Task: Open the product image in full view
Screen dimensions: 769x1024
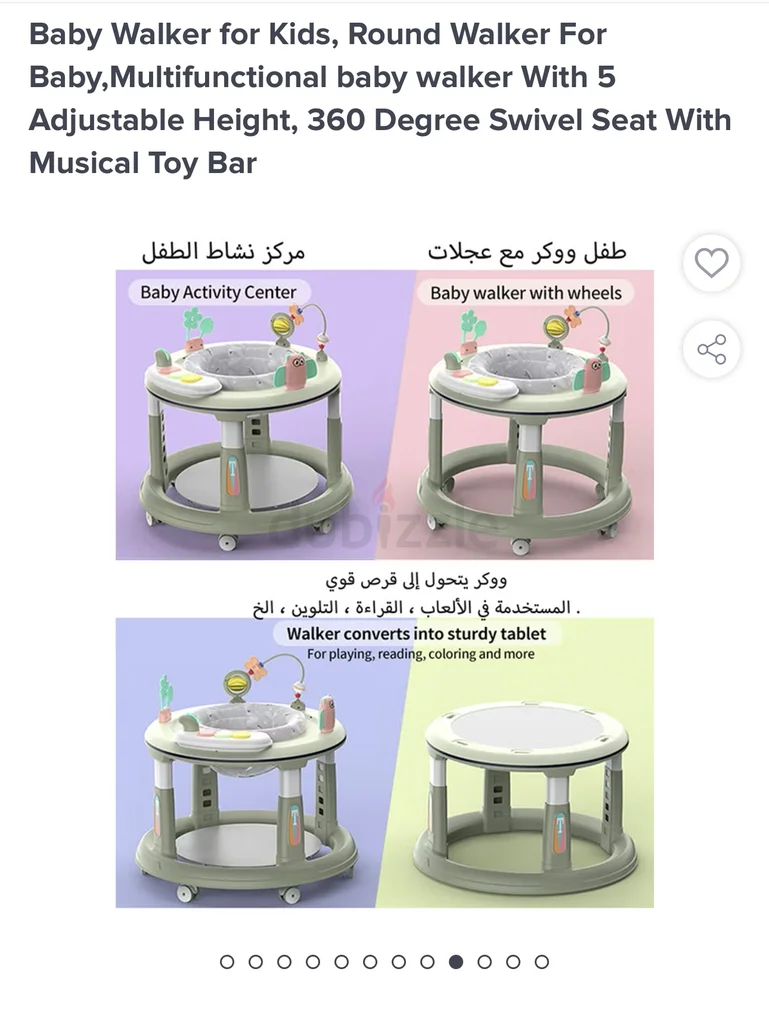Action: 384,570
